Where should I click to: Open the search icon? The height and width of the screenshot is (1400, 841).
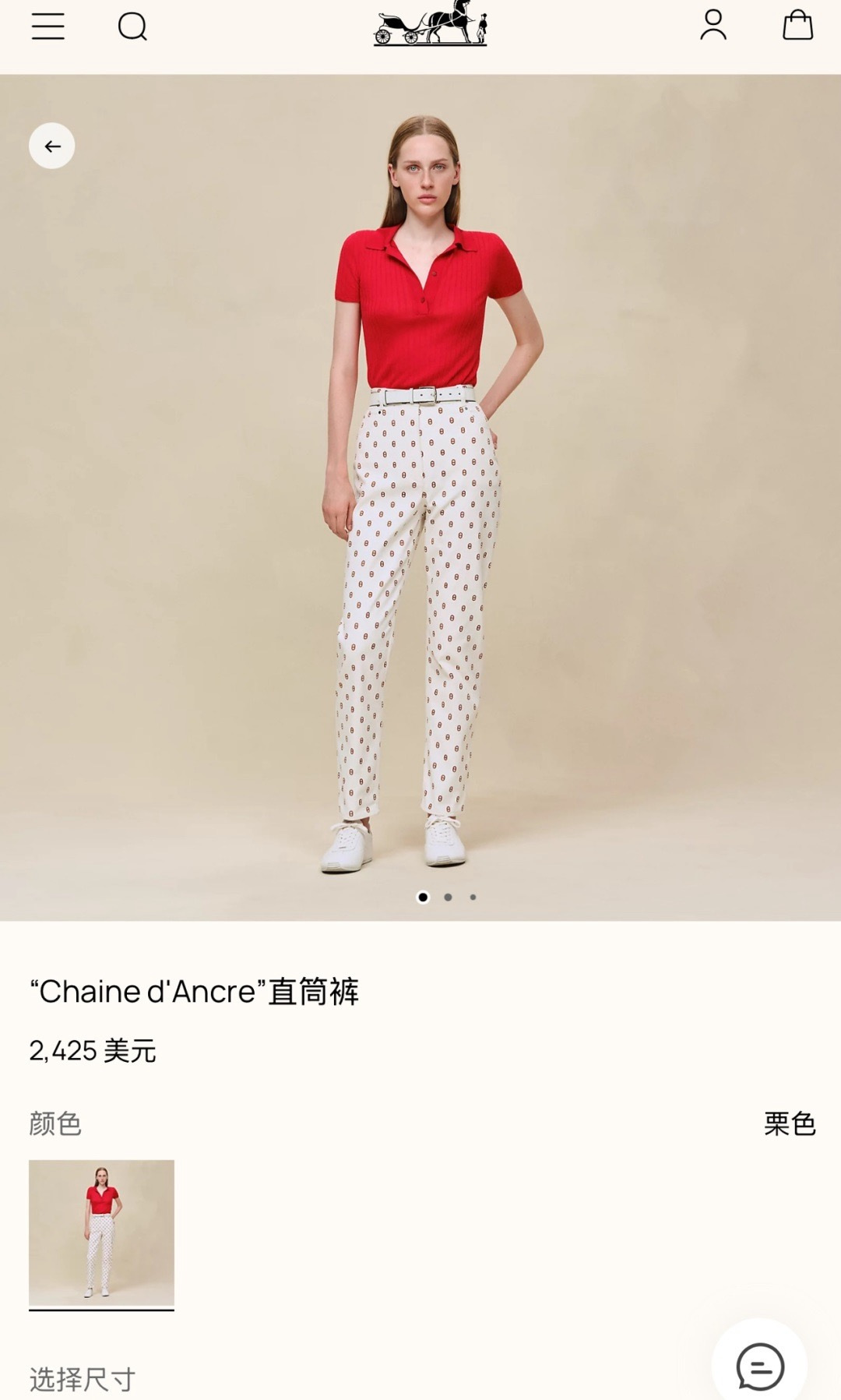[132, 26]
